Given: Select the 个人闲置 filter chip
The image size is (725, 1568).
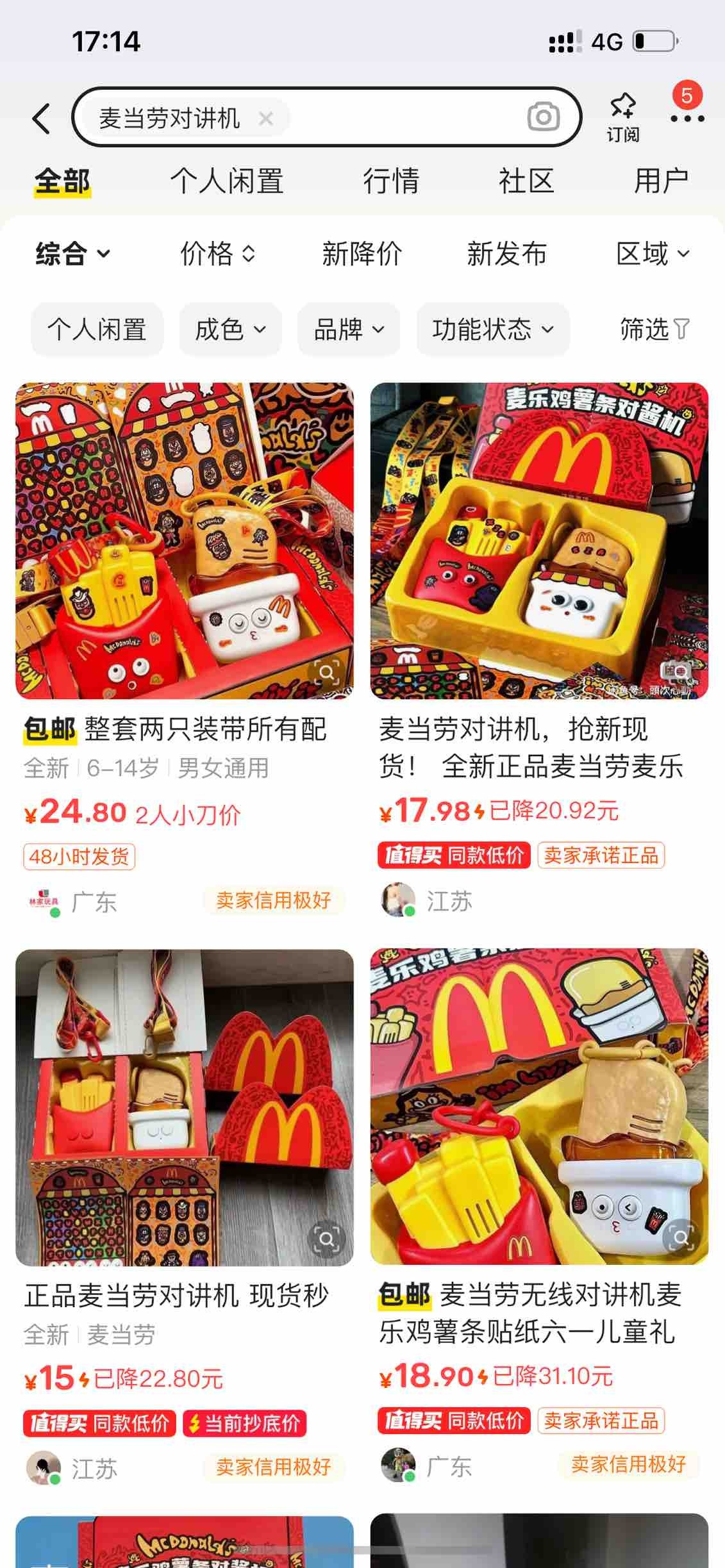Looking at the screenshot, I should (97, 329).
